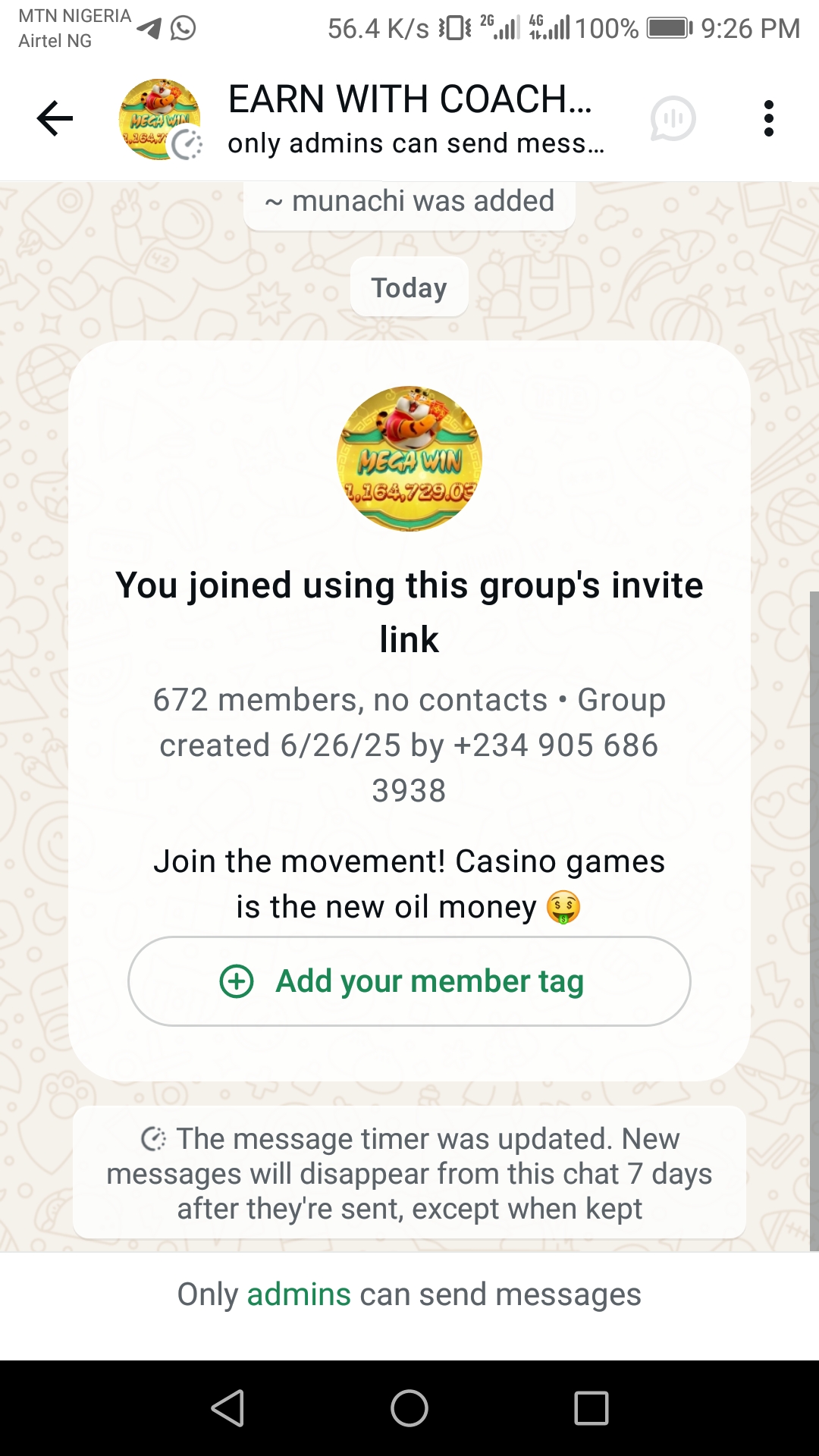Tap Add your member tag button
Screen dimensions: 819x1456
(409, 981)
